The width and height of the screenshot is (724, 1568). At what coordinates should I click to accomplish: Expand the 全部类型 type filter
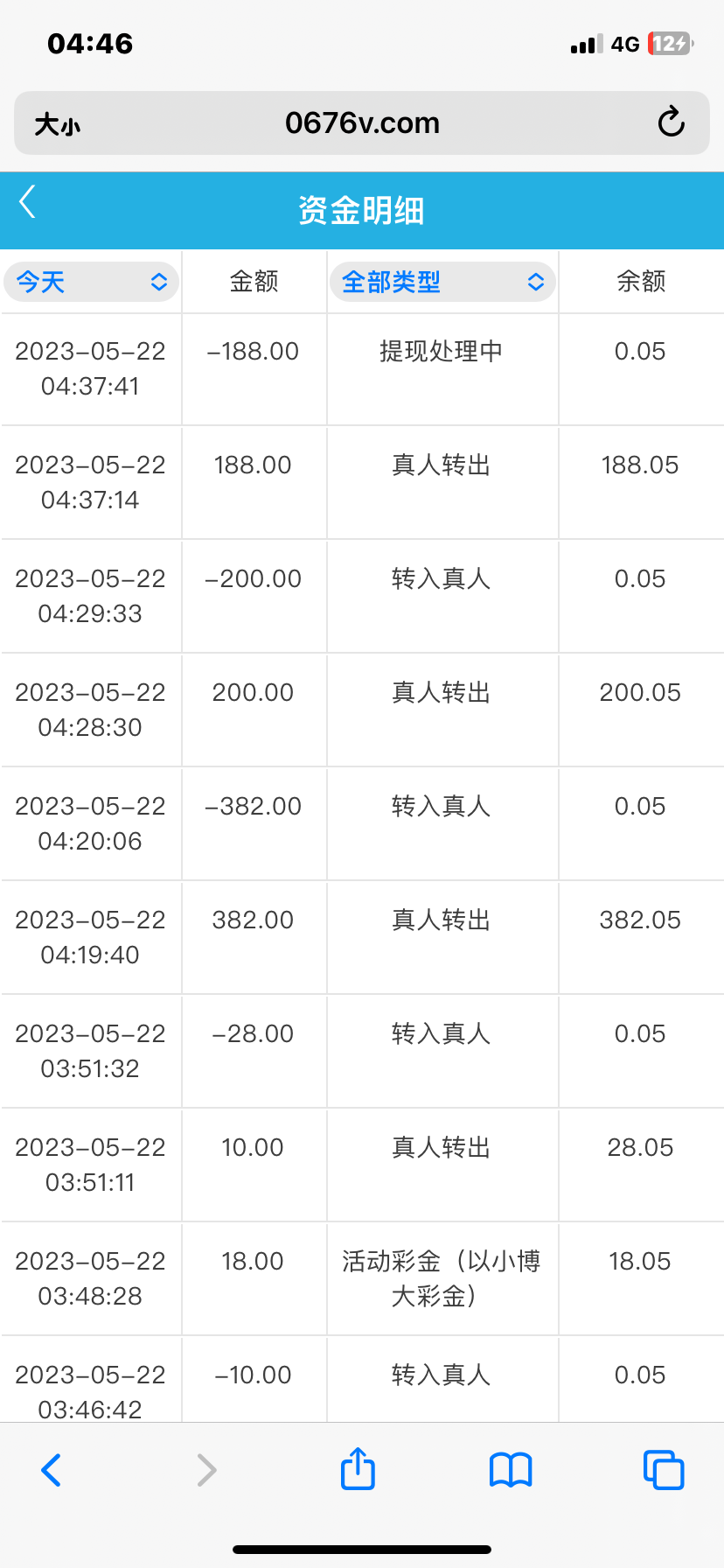[x=442, y=282]
